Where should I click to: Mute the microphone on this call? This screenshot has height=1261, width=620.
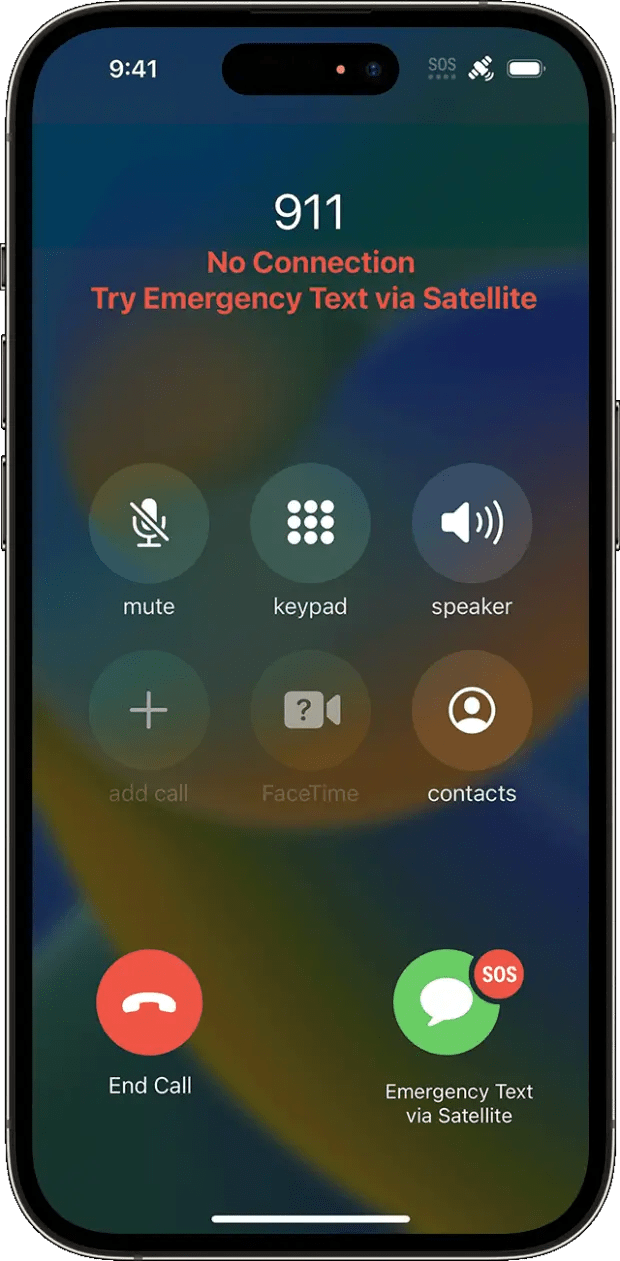tap(149, 523)
